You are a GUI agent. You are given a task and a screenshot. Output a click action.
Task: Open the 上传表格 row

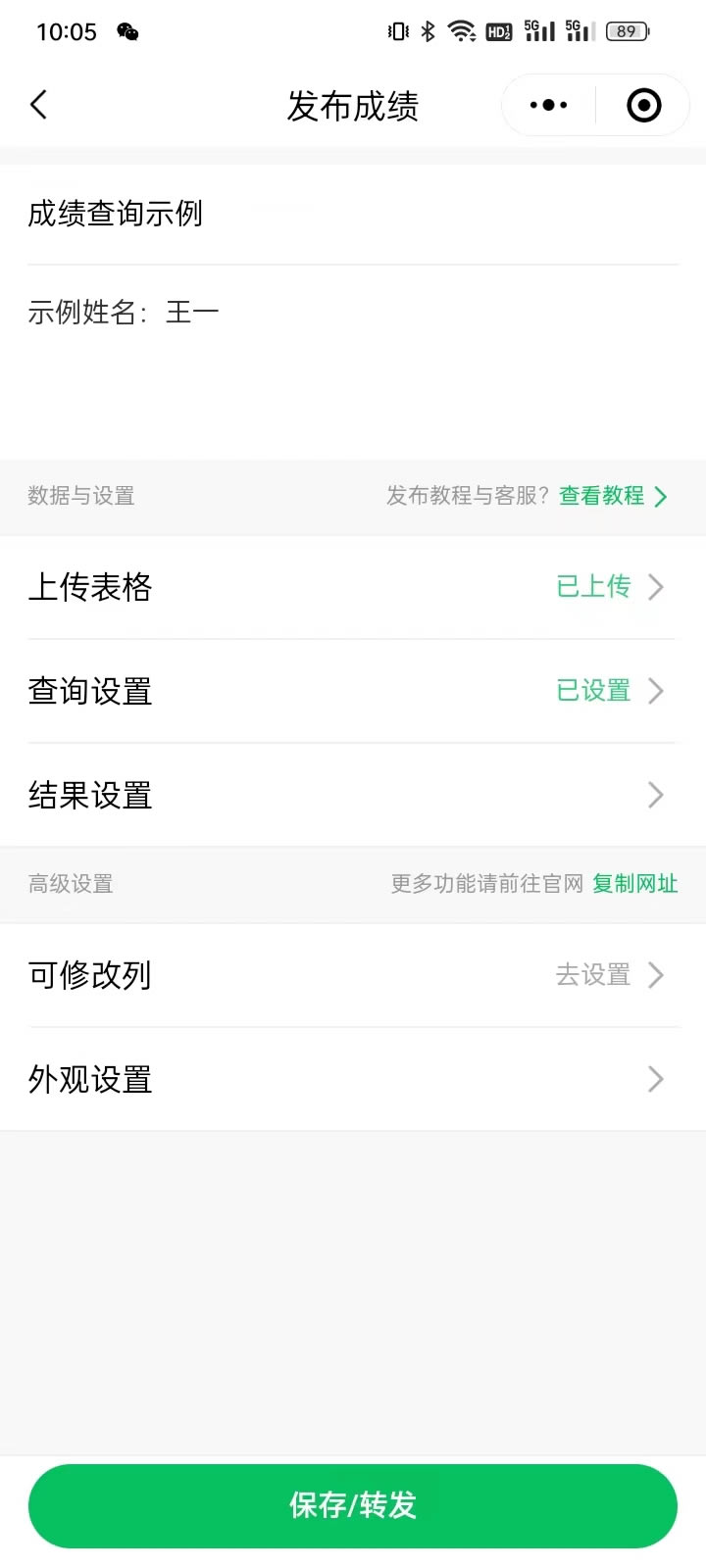pyautogui.click(x=353, y=587)
